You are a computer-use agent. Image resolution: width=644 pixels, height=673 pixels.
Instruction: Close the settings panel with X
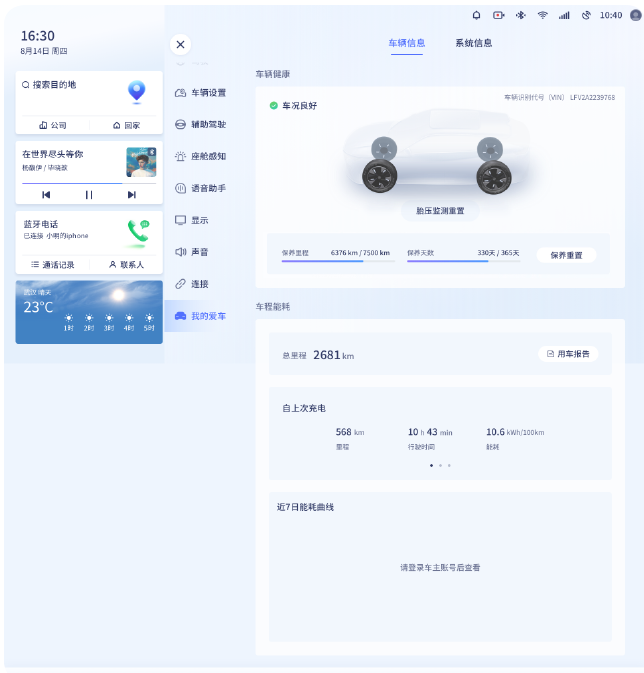180,45
